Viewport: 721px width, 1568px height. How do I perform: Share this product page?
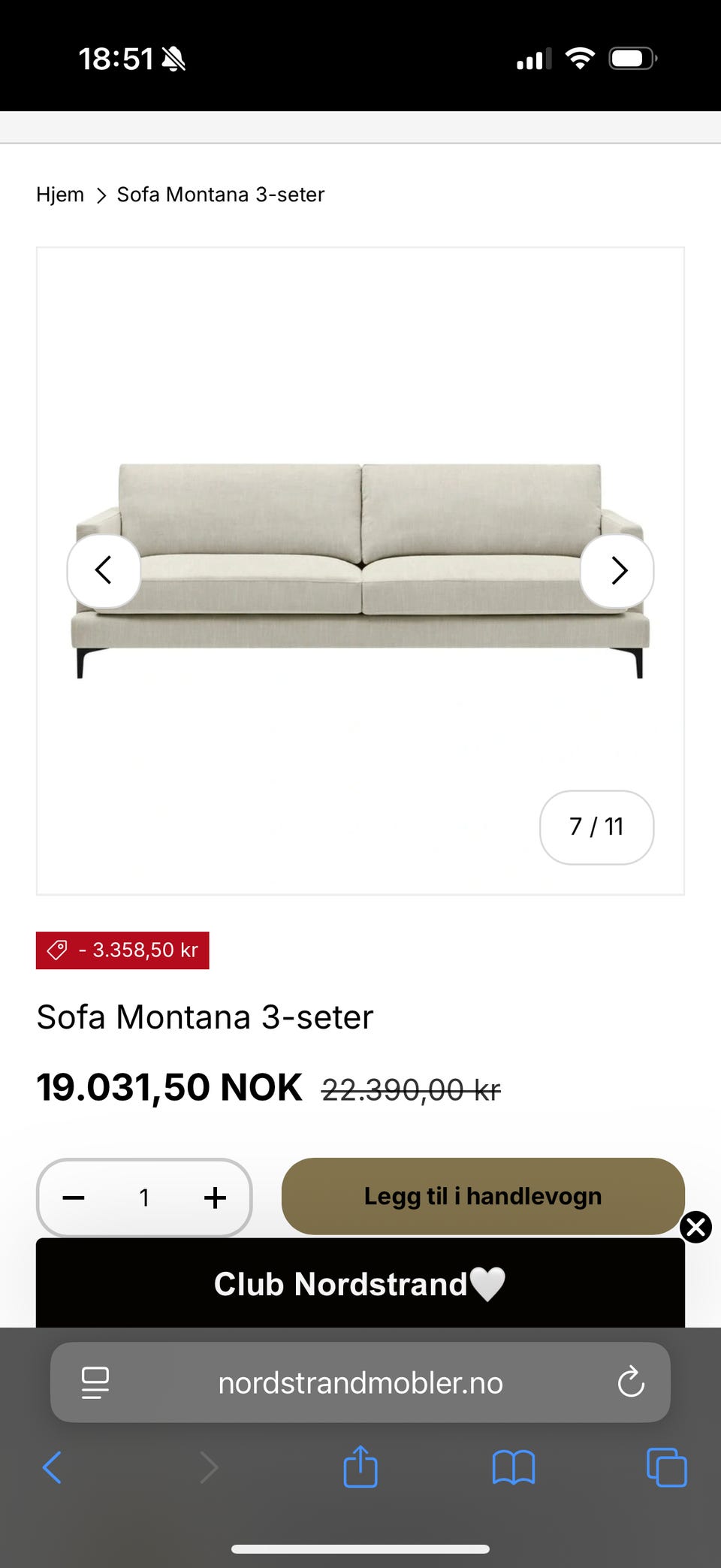pyautogui.click(x=360, y=1467)
